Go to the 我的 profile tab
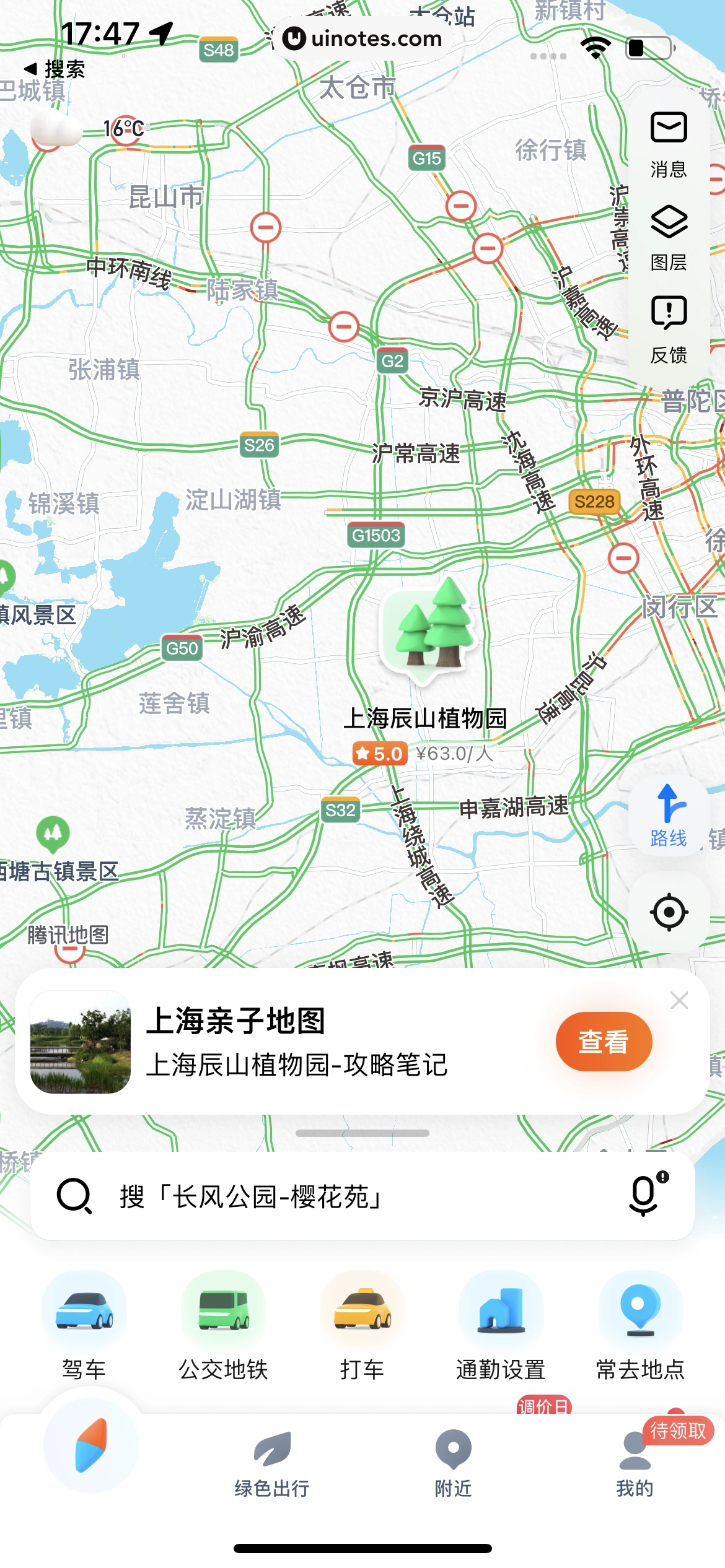725x1568 pixels. [635, 1463]
